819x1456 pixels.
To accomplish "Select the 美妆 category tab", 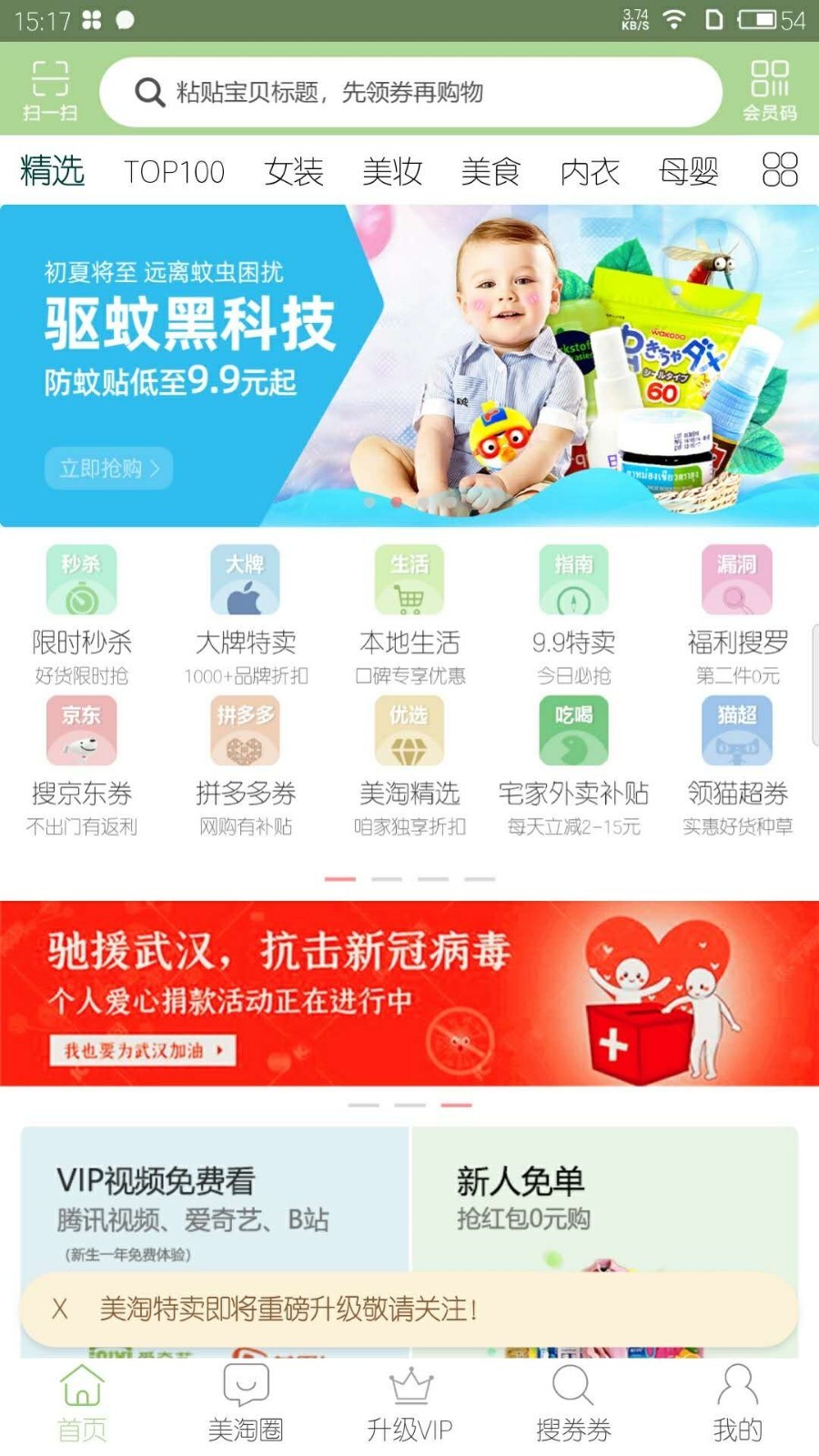I will point(392,171).
